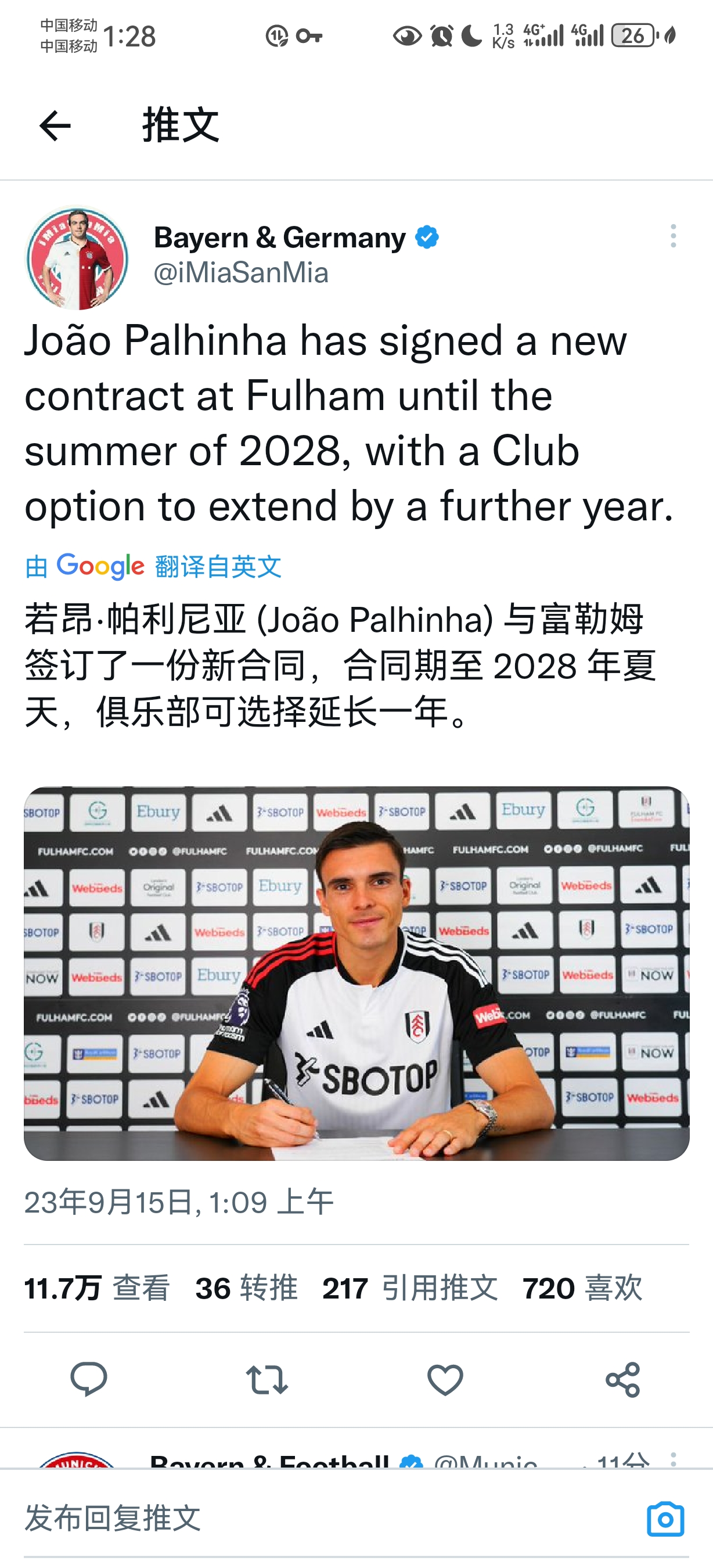Share the Palhinha contract tweet

pos(623,1379)
